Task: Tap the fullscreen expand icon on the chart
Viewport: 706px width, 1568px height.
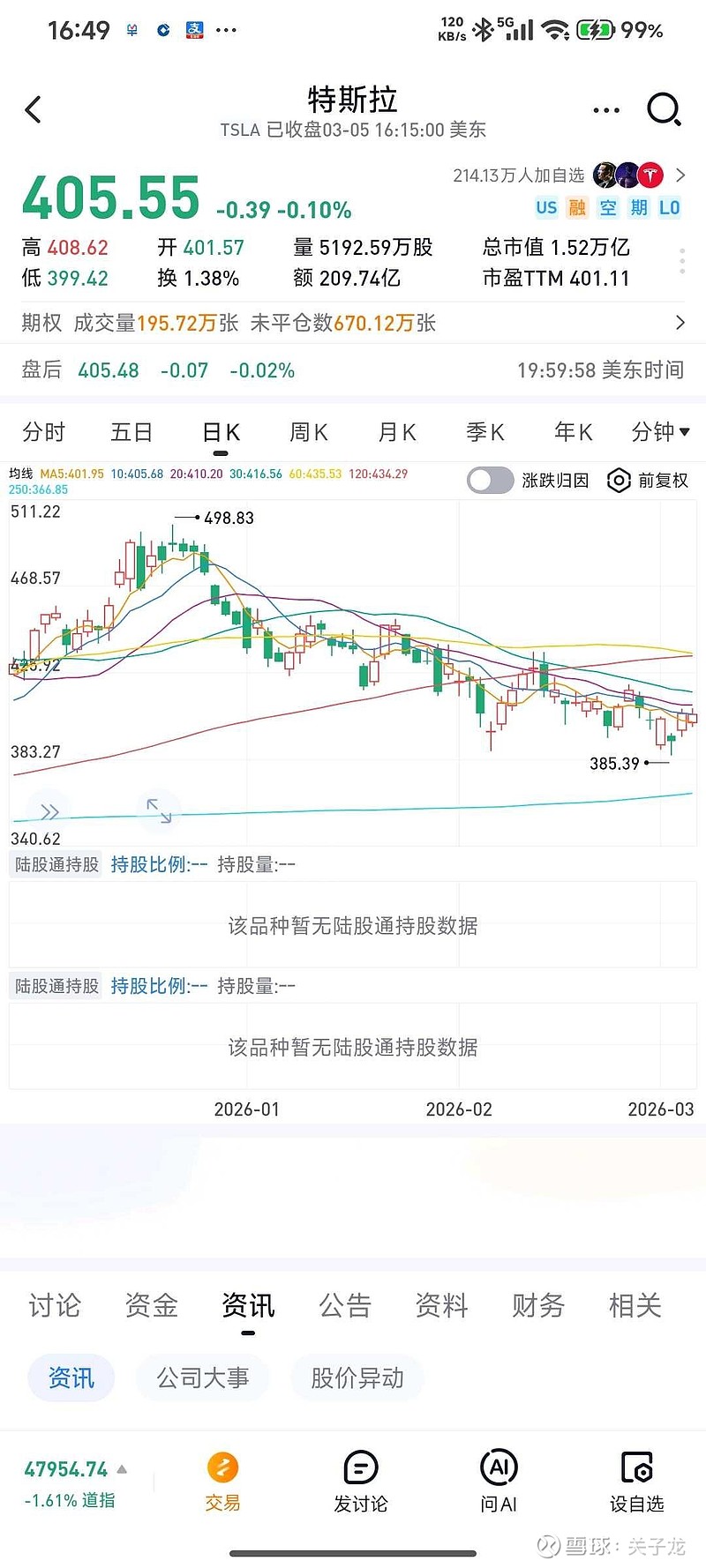Action: [x=159, y=810]
